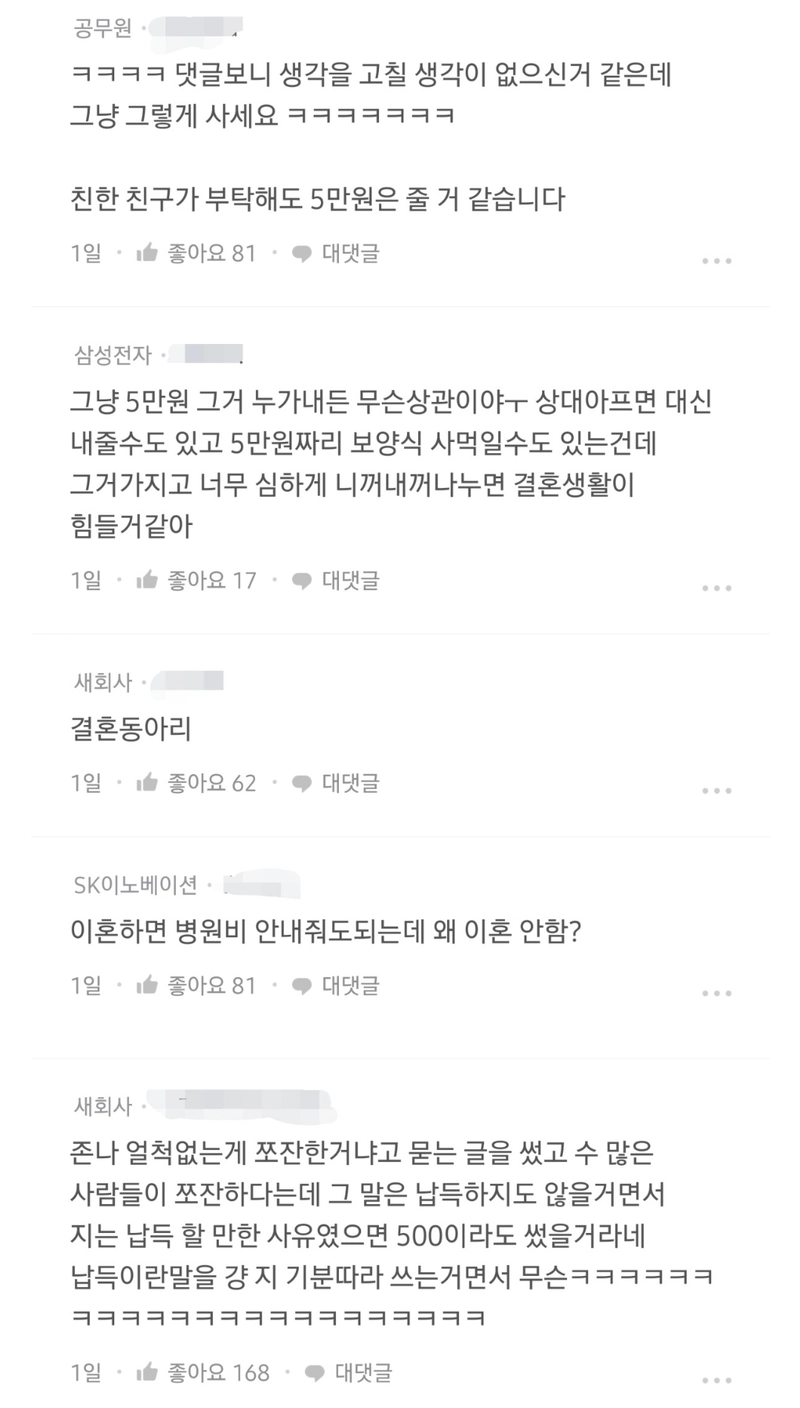
Task: Reply to the comment with 168 likes
Action: tap(348, 1373)
